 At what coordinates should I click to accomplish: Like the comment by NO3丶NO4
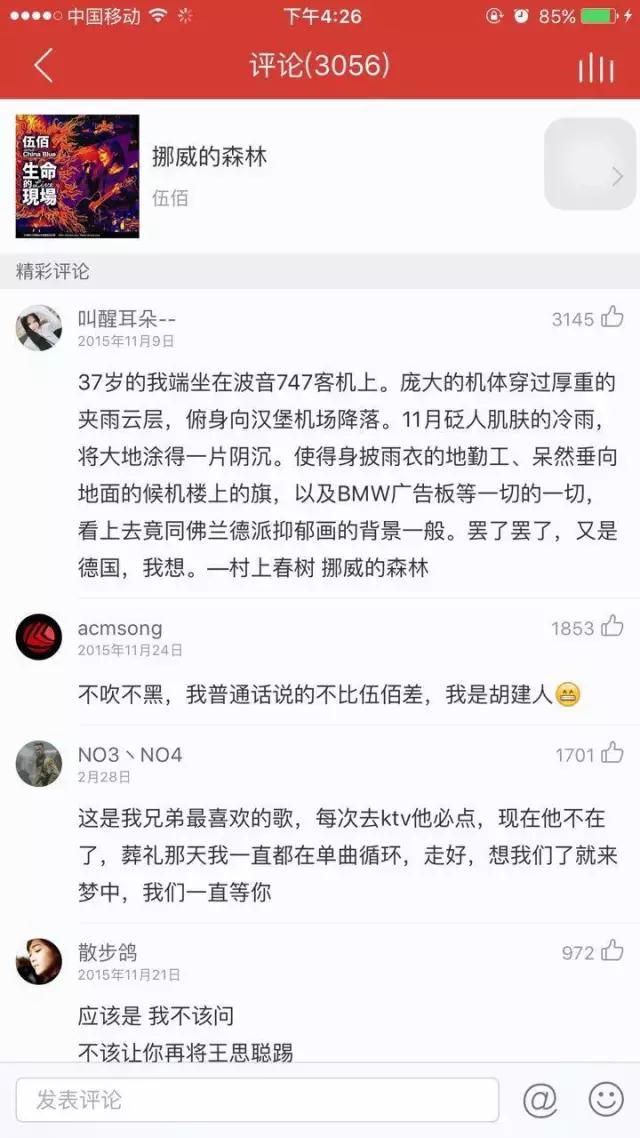pos(612,753)
